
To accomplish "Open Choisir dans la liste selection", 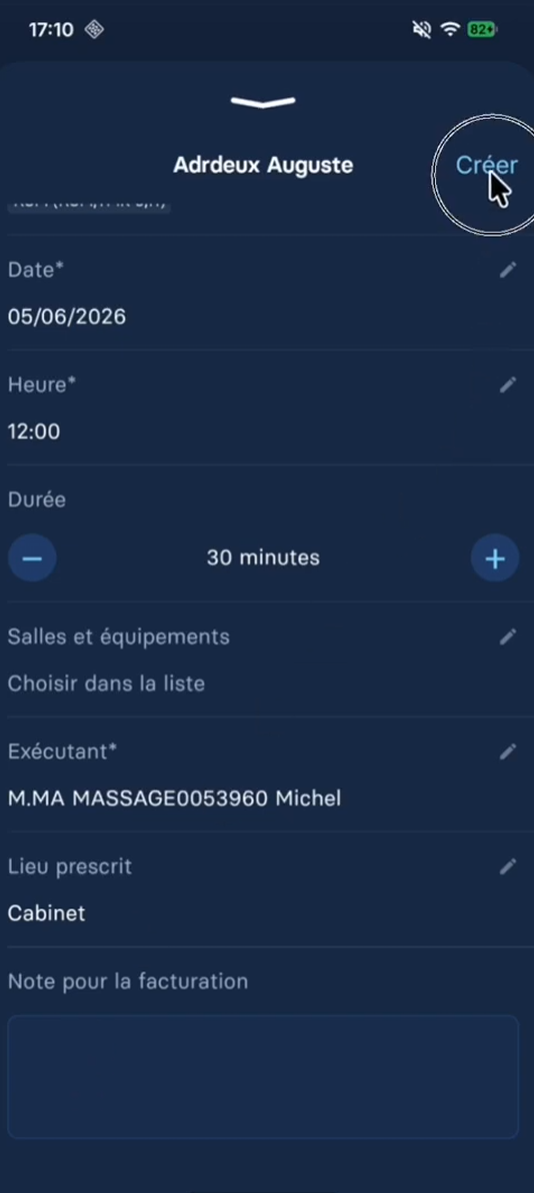I will (x=106, y=683).
